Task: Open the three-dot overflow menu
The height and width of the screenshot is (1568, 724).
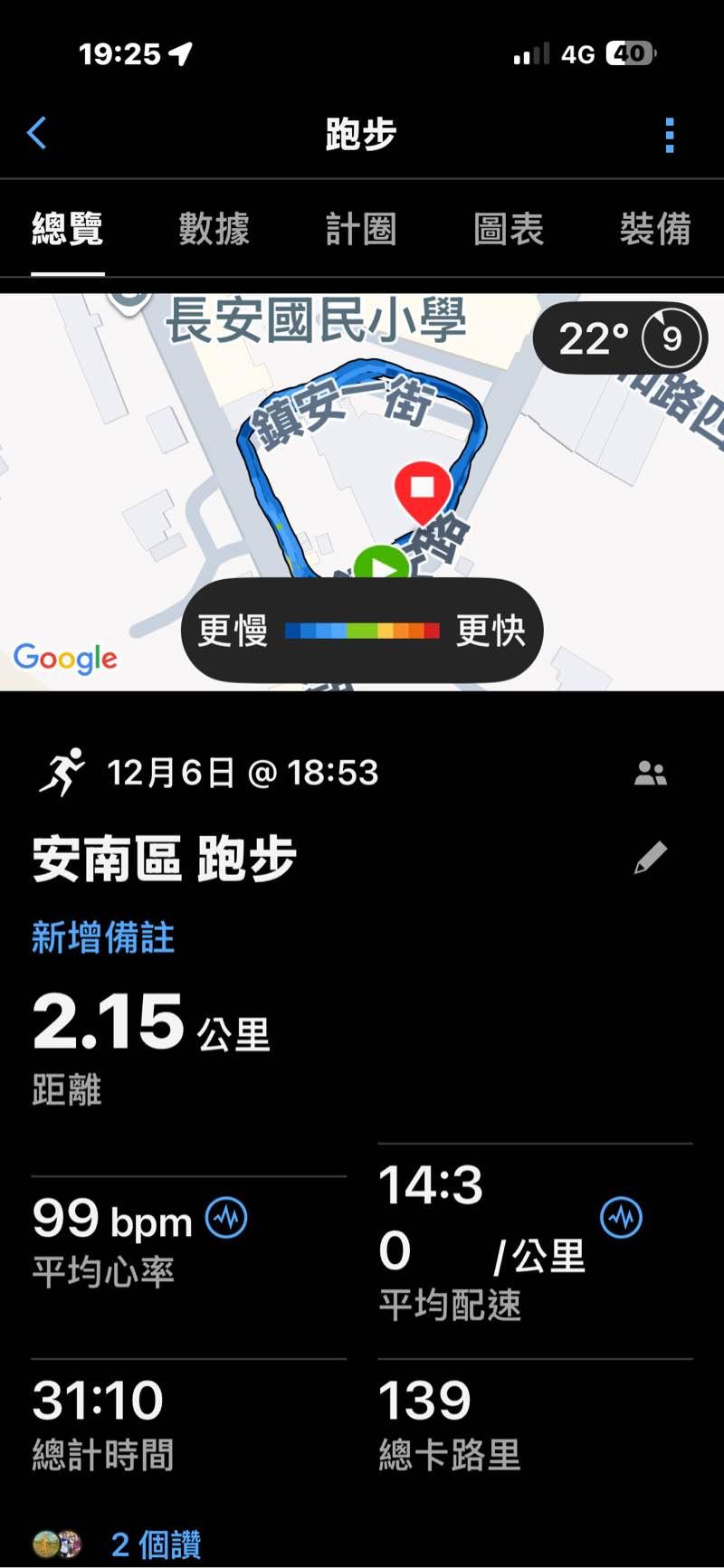Action: tap(670, 135)
